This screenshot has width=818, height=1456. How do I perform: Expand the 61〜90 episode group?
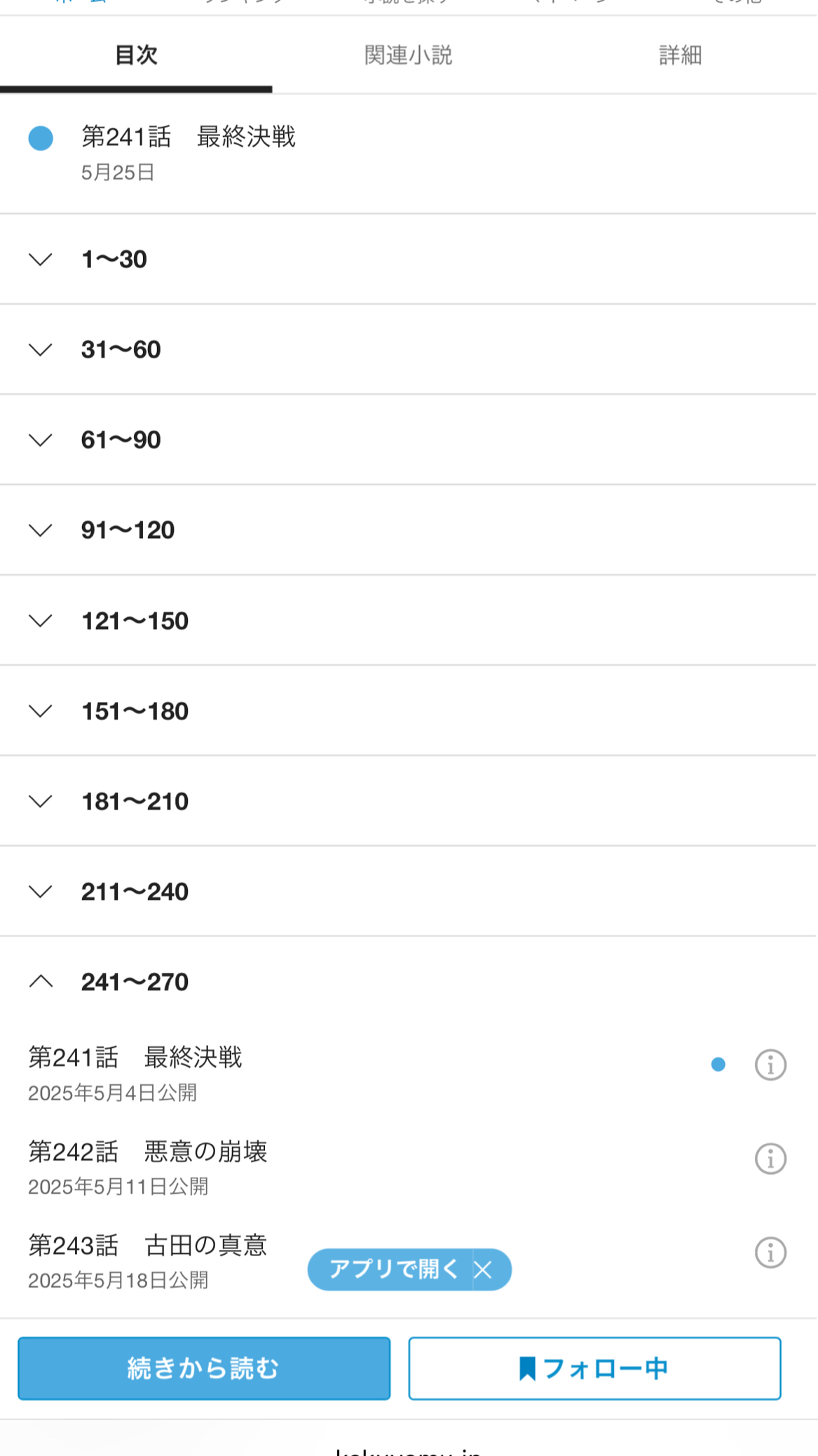(x=121, y=440)
